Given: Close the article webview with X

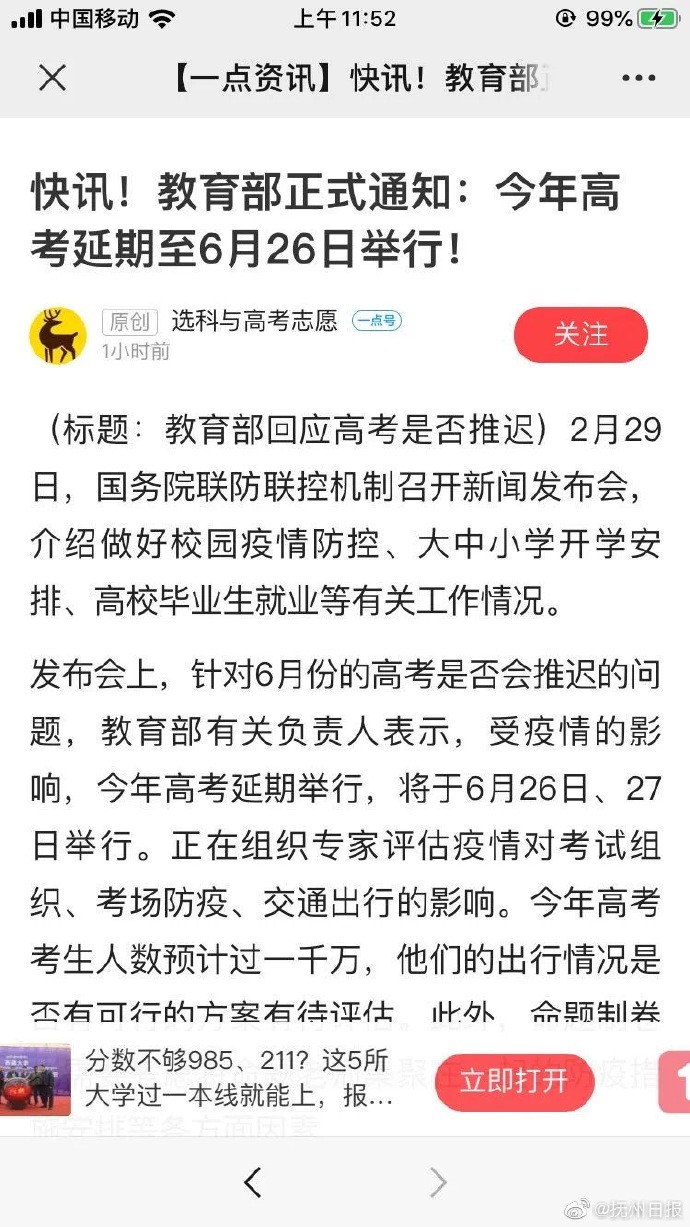Looking at the screenshot, I should tap(52, 77).
